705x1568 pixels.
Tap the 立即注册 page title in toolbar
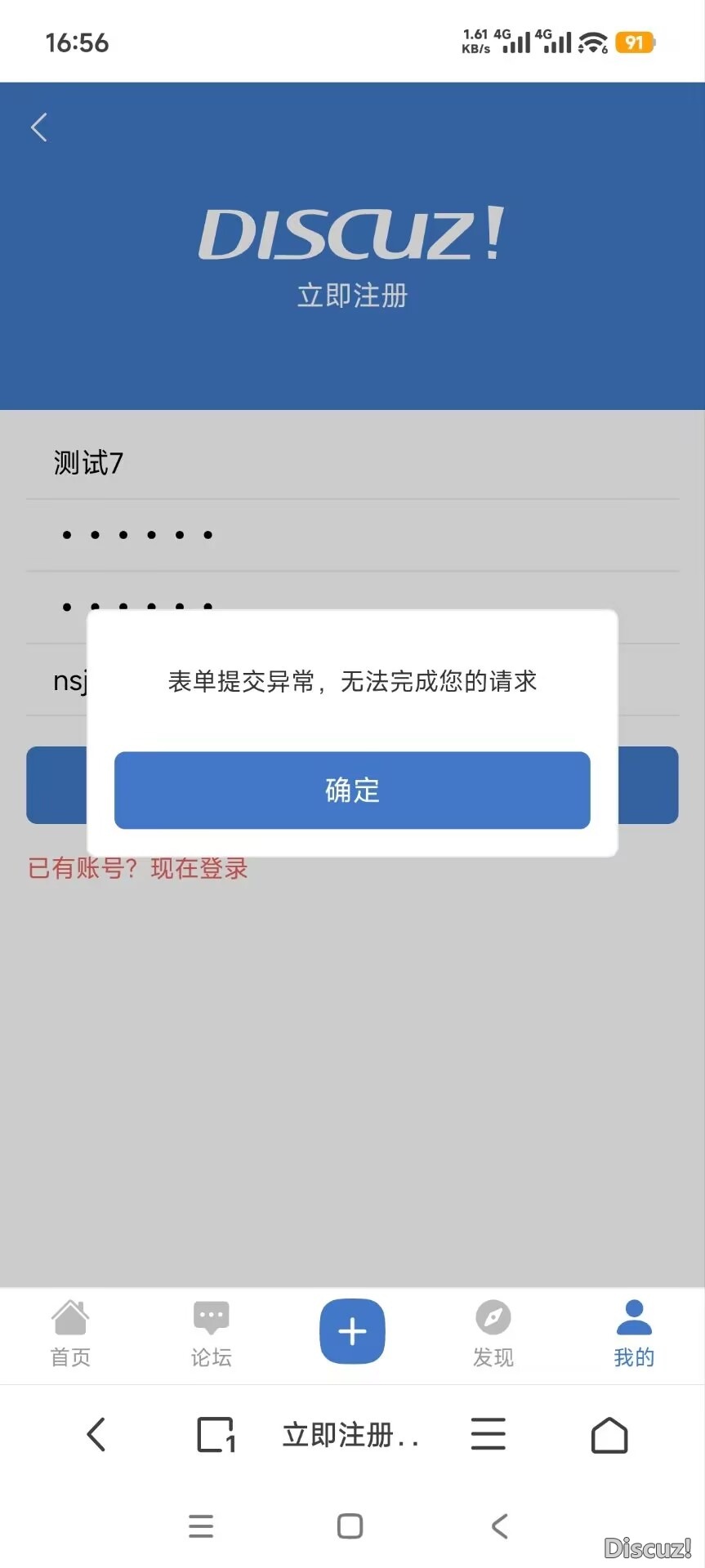point(350,1434)
